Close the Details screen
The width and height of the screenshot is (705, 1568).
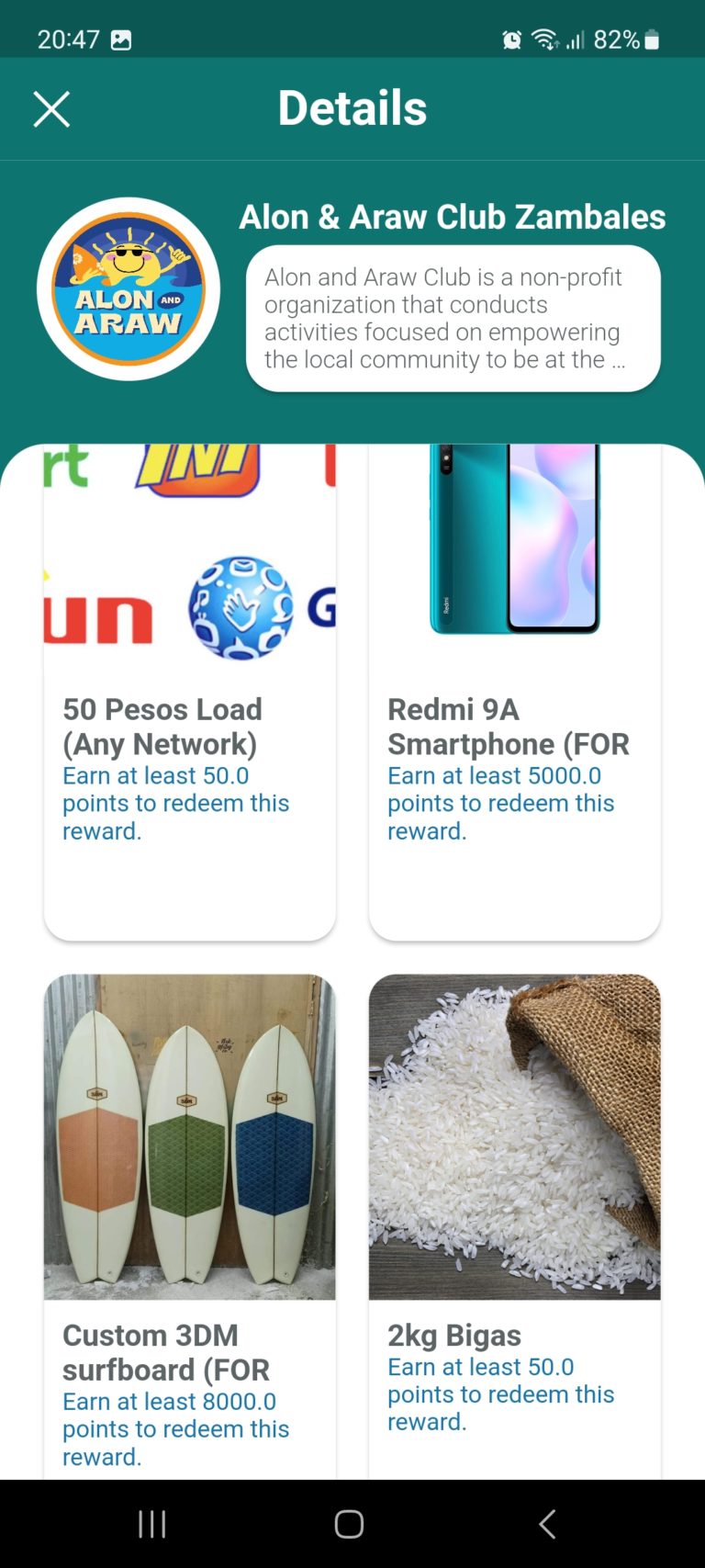coord(51,109)
